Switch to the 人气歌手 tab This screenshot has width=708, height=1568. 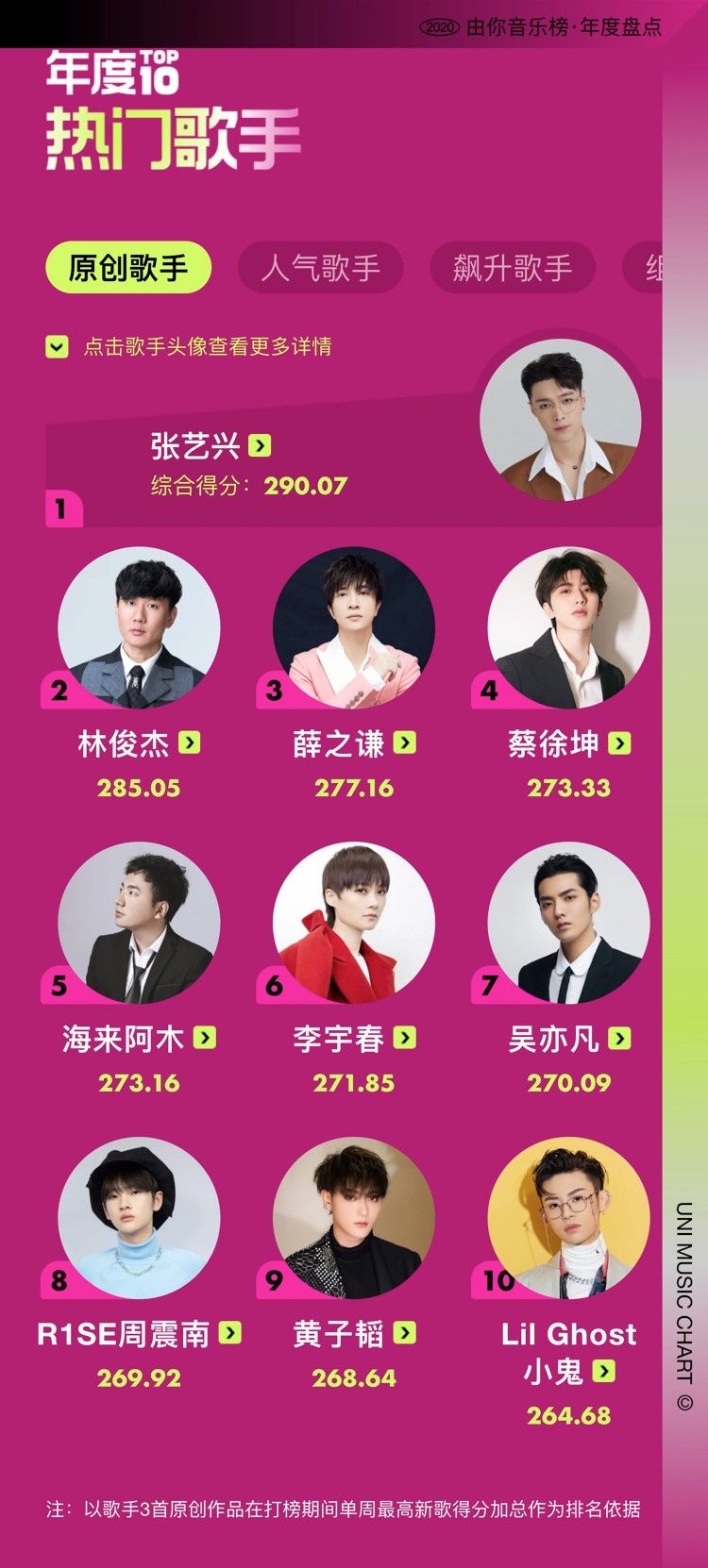pyautogui.click(x=320, y=268)
